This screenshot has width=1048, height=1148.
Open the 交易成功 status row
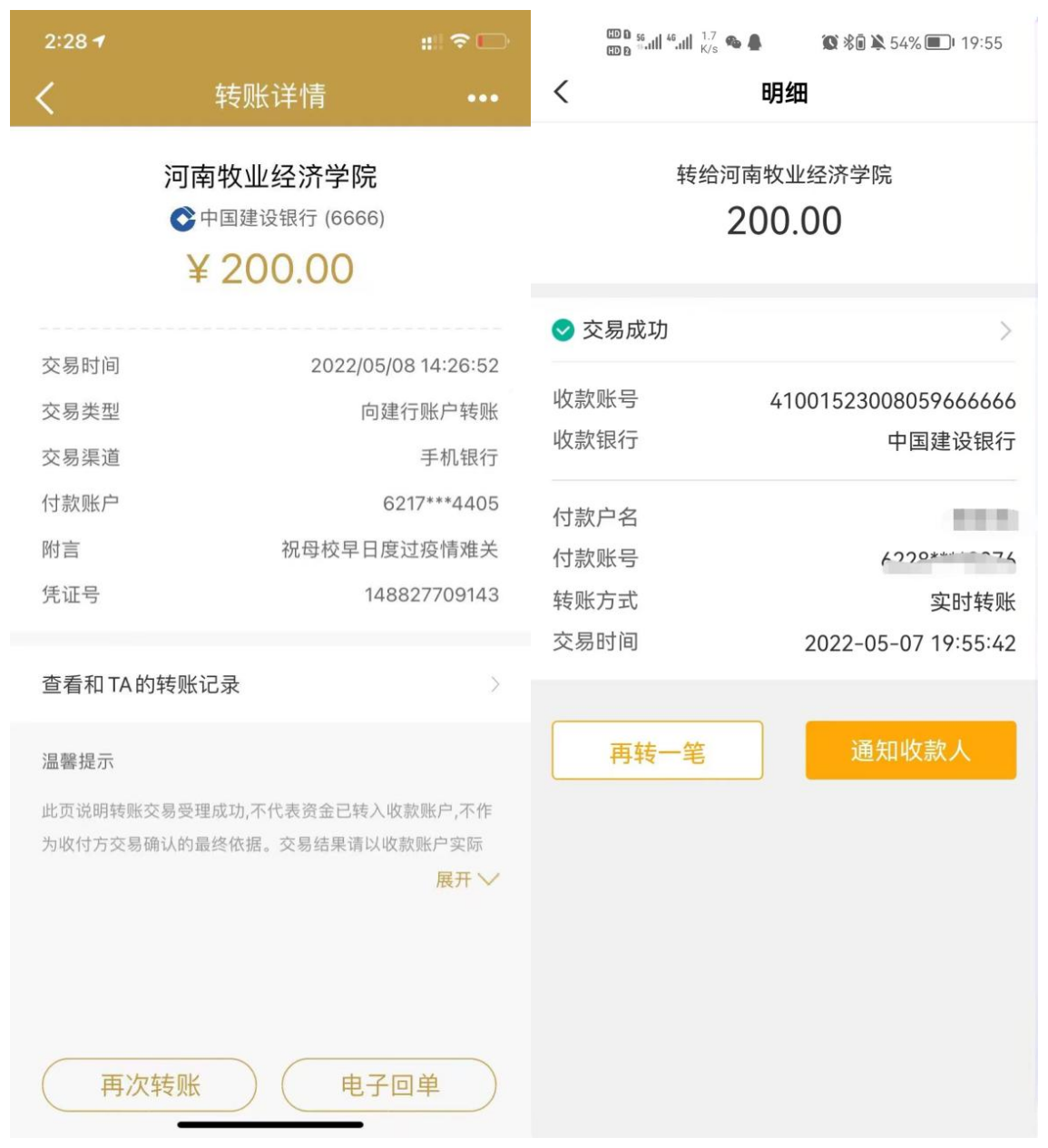coord(782,330)
